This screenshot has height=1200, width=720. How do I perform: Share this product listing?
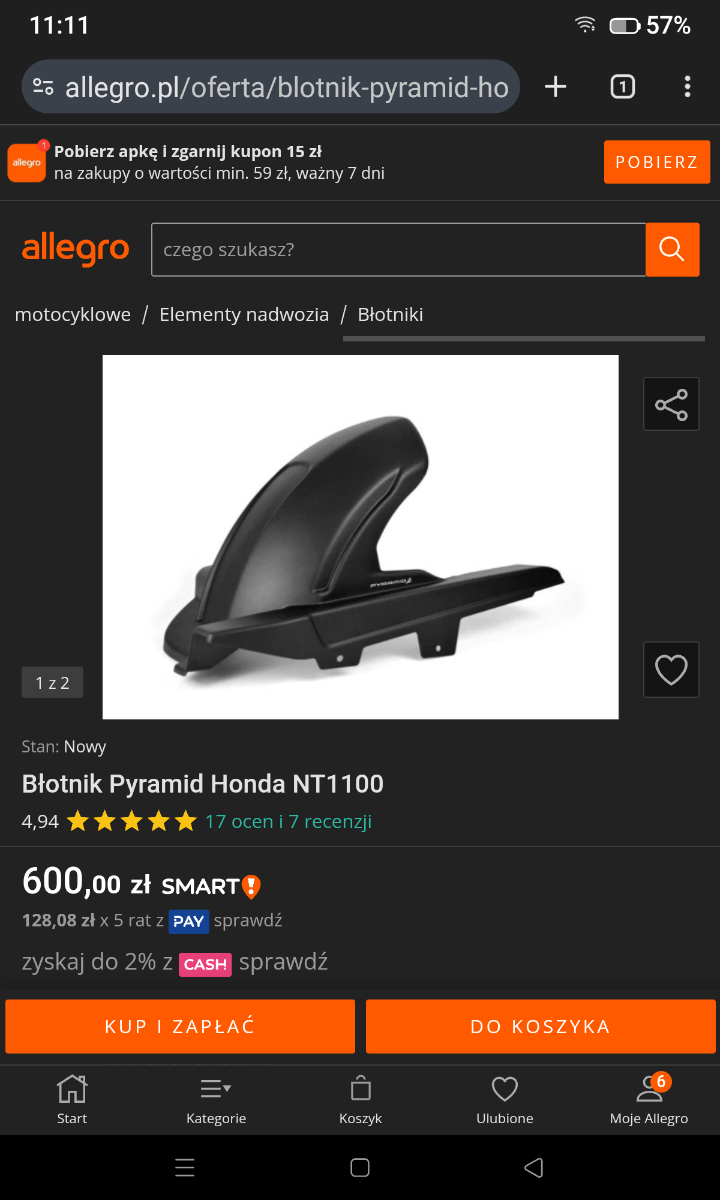pyautogui.click(x=671, y=404)
